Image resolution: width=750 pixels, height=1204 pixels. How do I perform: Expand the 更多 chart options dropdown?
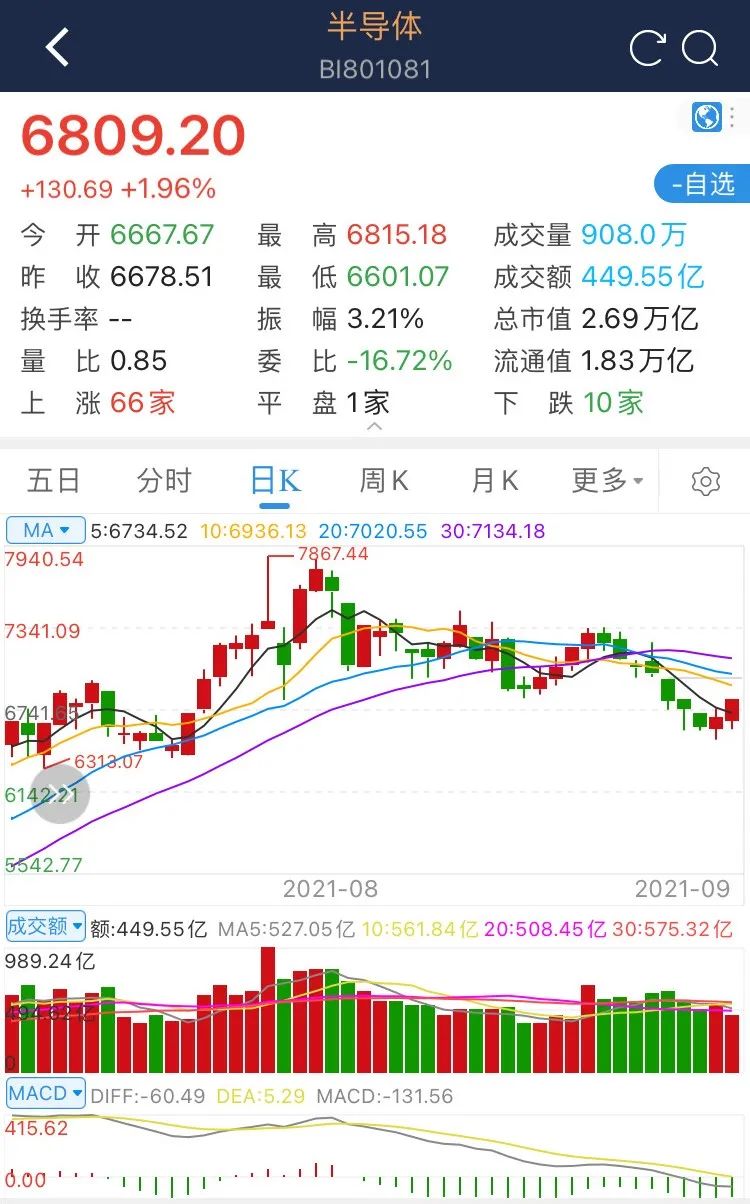point(608,481)
